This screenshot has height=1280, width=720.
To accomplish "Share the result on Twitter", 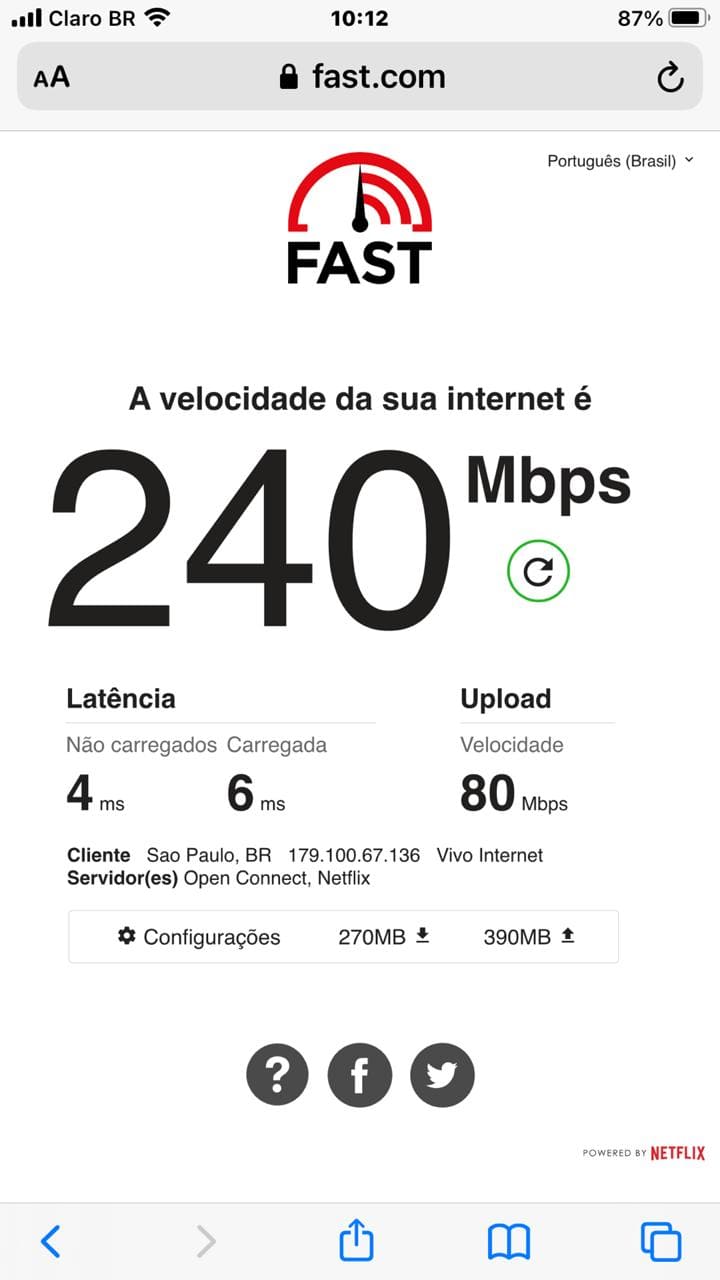I will tap(442, 1075).
